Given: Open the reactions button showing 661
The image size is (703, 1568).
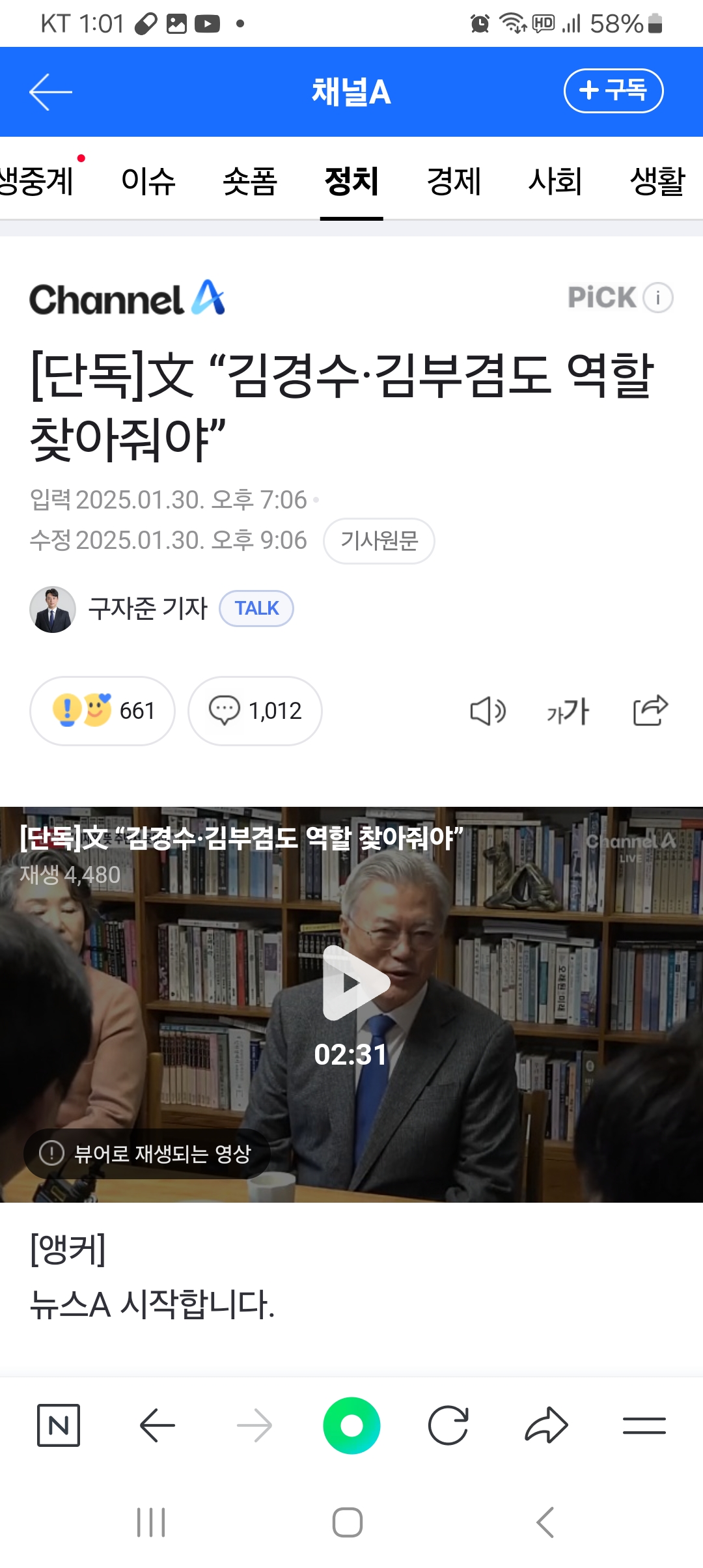Looking at the screenshot, I should click(103, 710).
